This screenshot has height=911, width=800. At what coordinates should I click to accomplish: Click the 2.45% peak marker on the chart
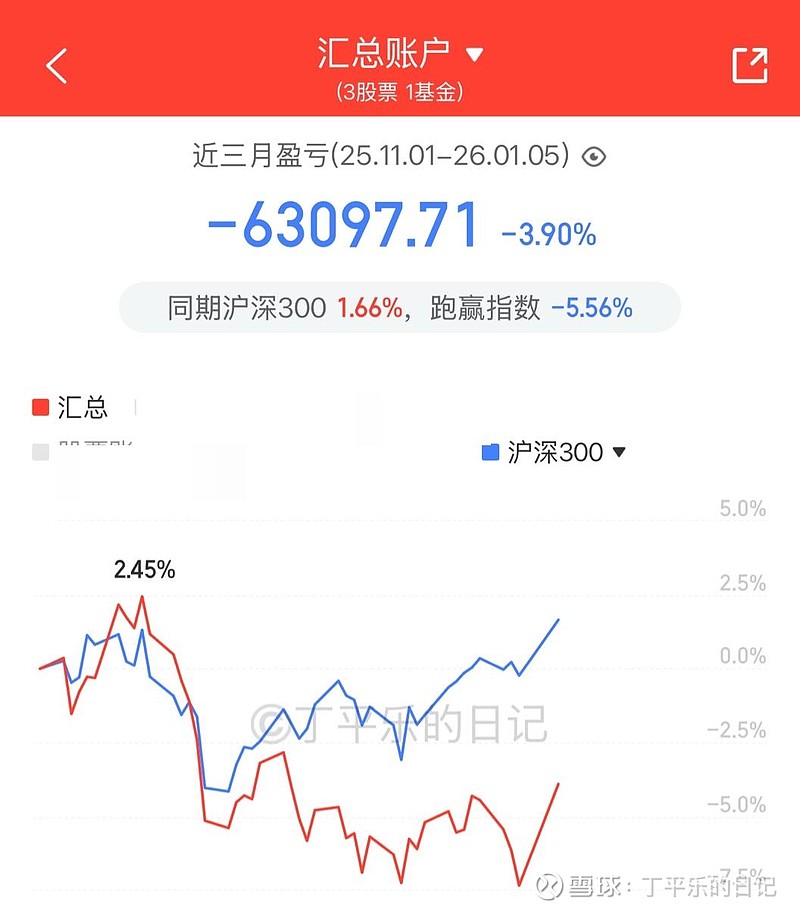click(x=143, y=570)
